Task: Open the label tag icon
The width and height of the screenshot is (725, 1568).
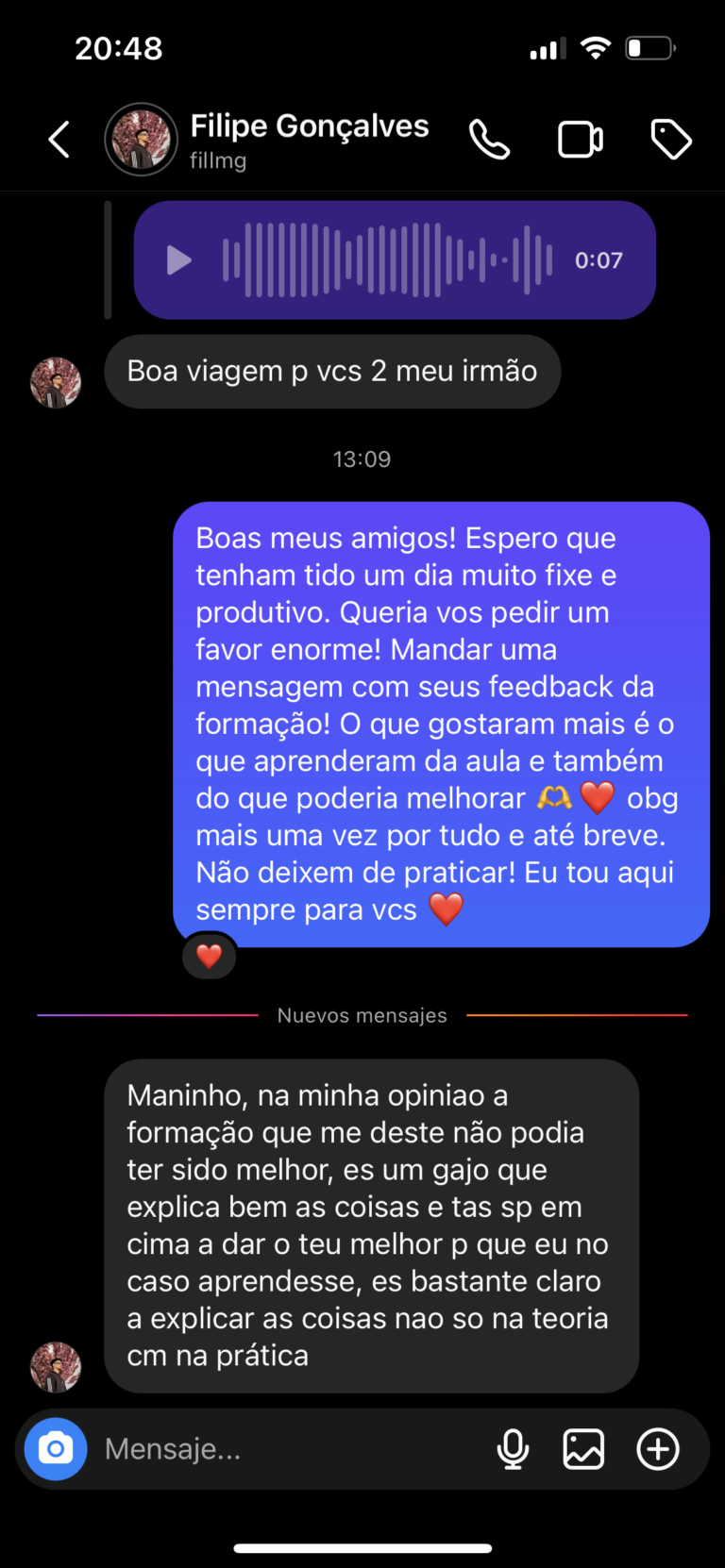Action: 671,140
